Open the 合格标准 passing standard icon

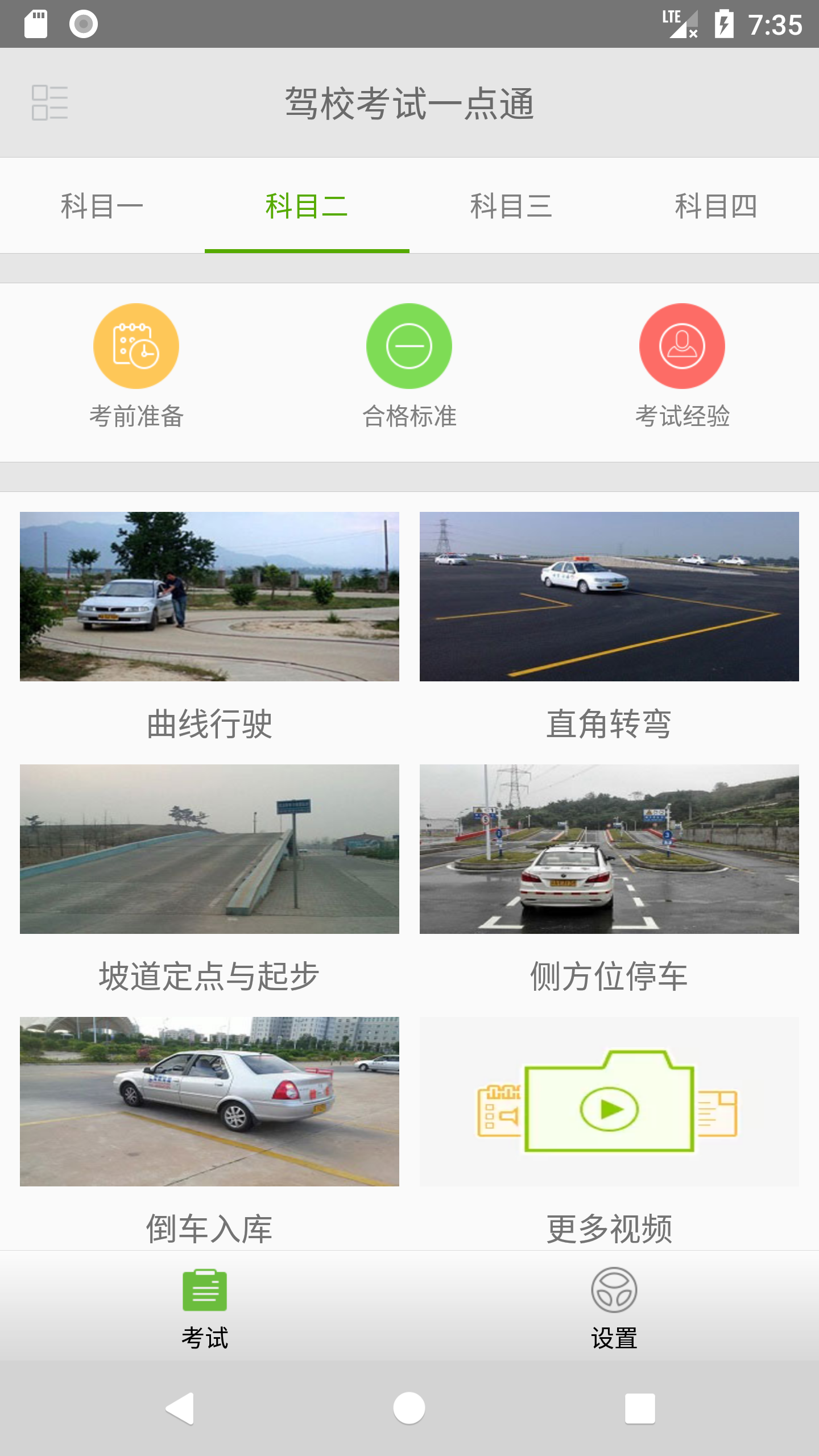point(409,345)
